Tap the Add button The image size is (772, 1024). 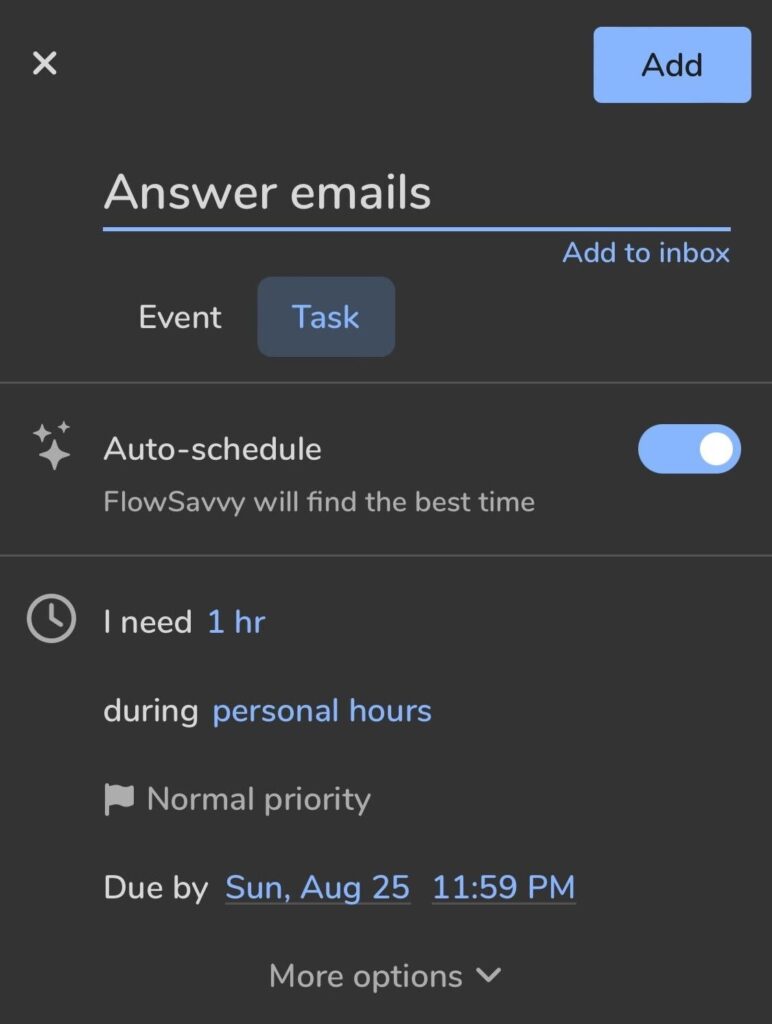[671, 65]
